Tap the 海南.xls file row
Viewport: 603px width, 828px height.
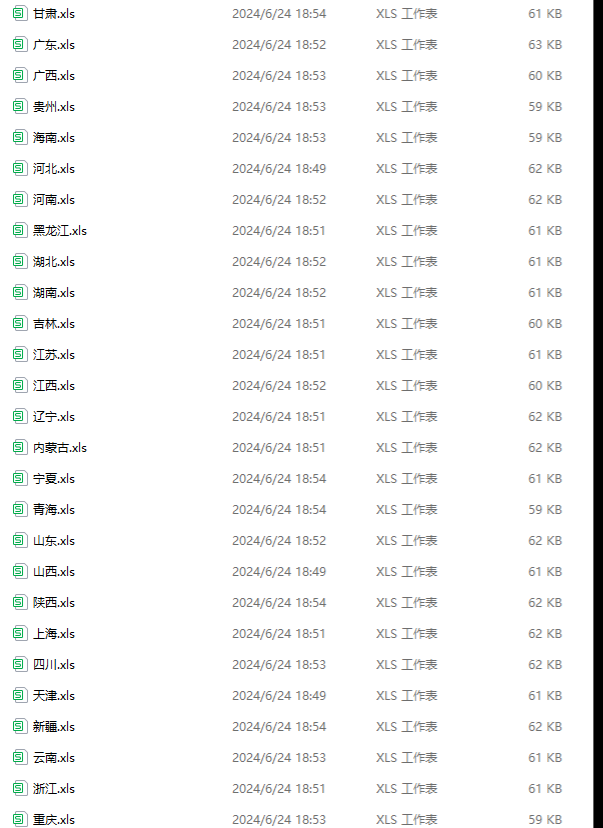53,138
